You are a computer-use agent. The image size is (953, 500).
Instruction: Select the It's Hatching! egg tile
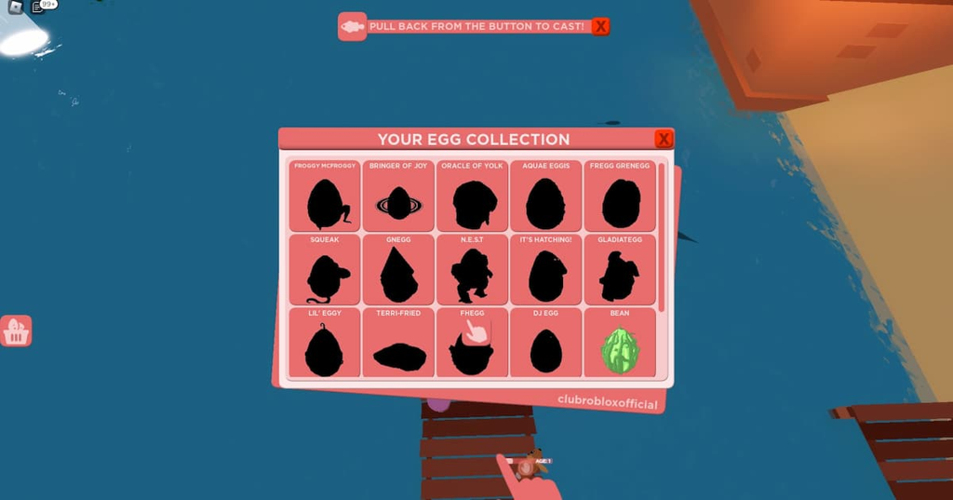(546, 270)
